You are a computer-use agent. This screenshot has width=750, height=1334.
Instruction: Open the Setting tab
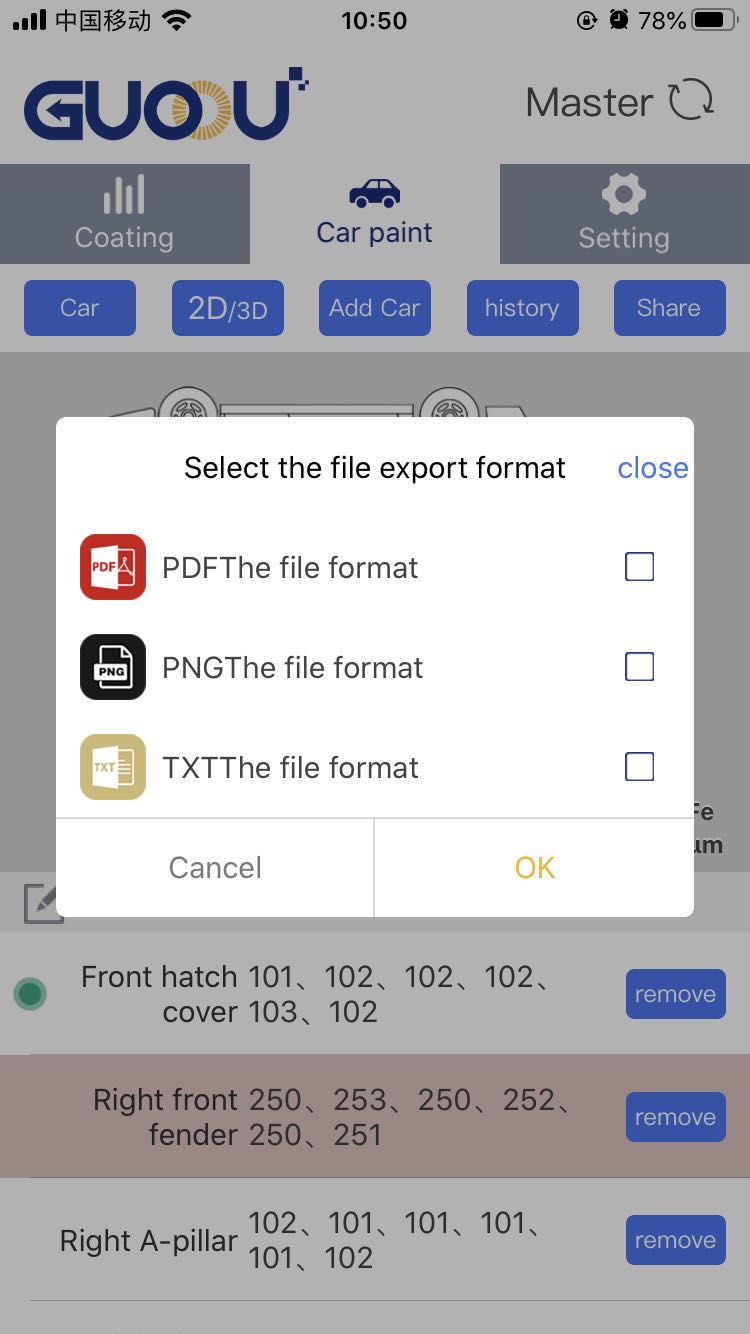coord(624,214)
